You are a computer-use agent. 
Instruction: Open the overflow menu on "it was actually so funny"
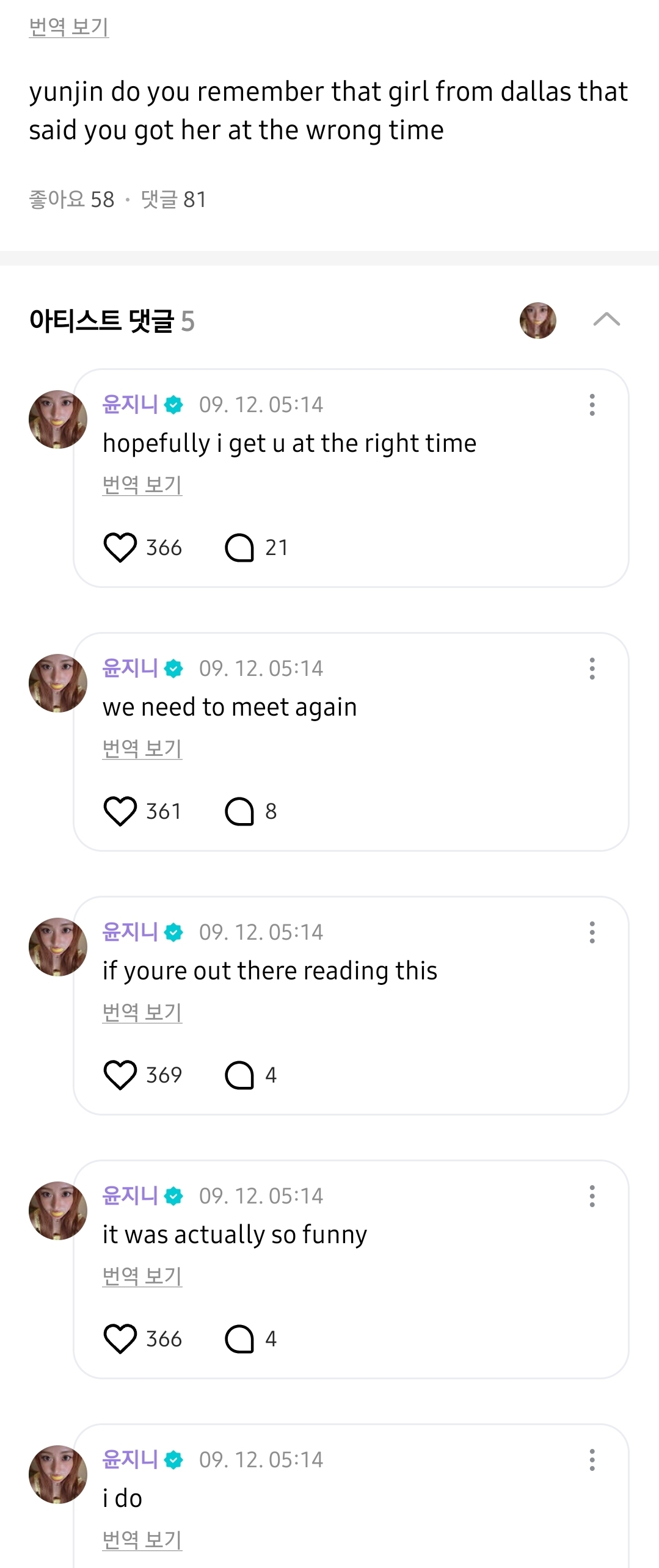point(592,1196)
